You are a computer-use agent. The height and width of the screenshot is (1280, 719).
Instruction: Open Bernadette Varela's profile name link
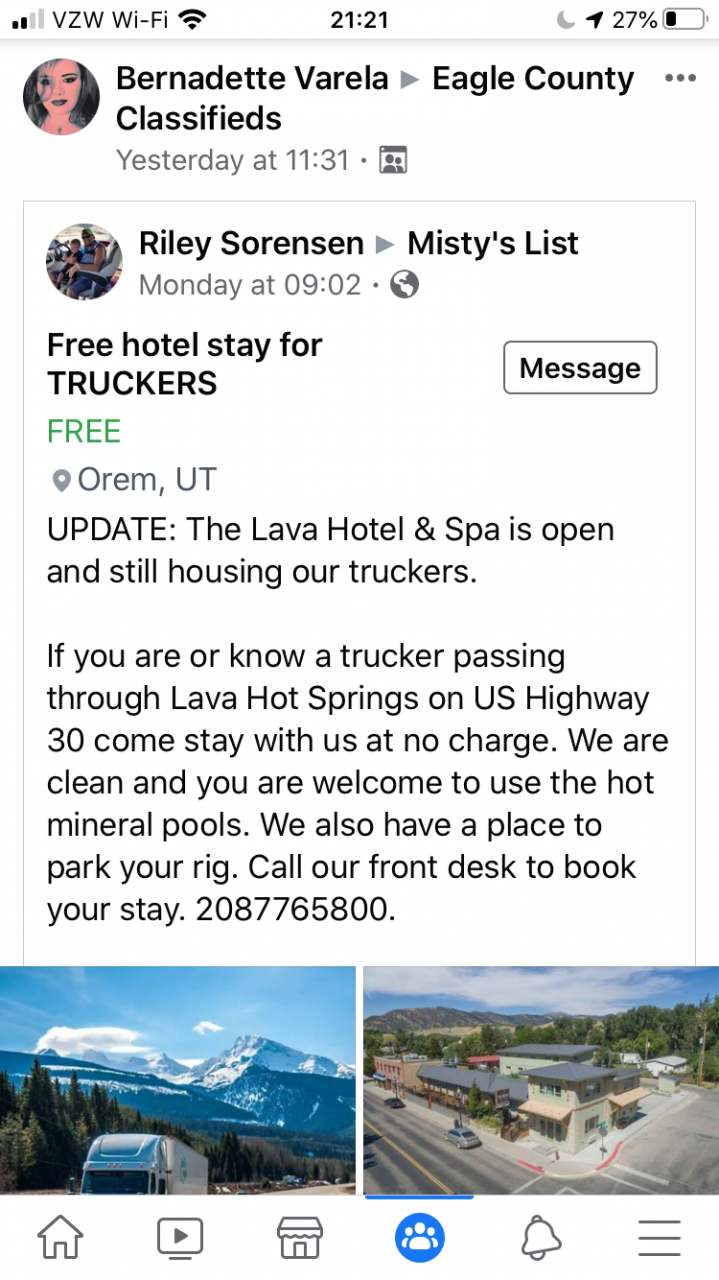pos(251,79)
